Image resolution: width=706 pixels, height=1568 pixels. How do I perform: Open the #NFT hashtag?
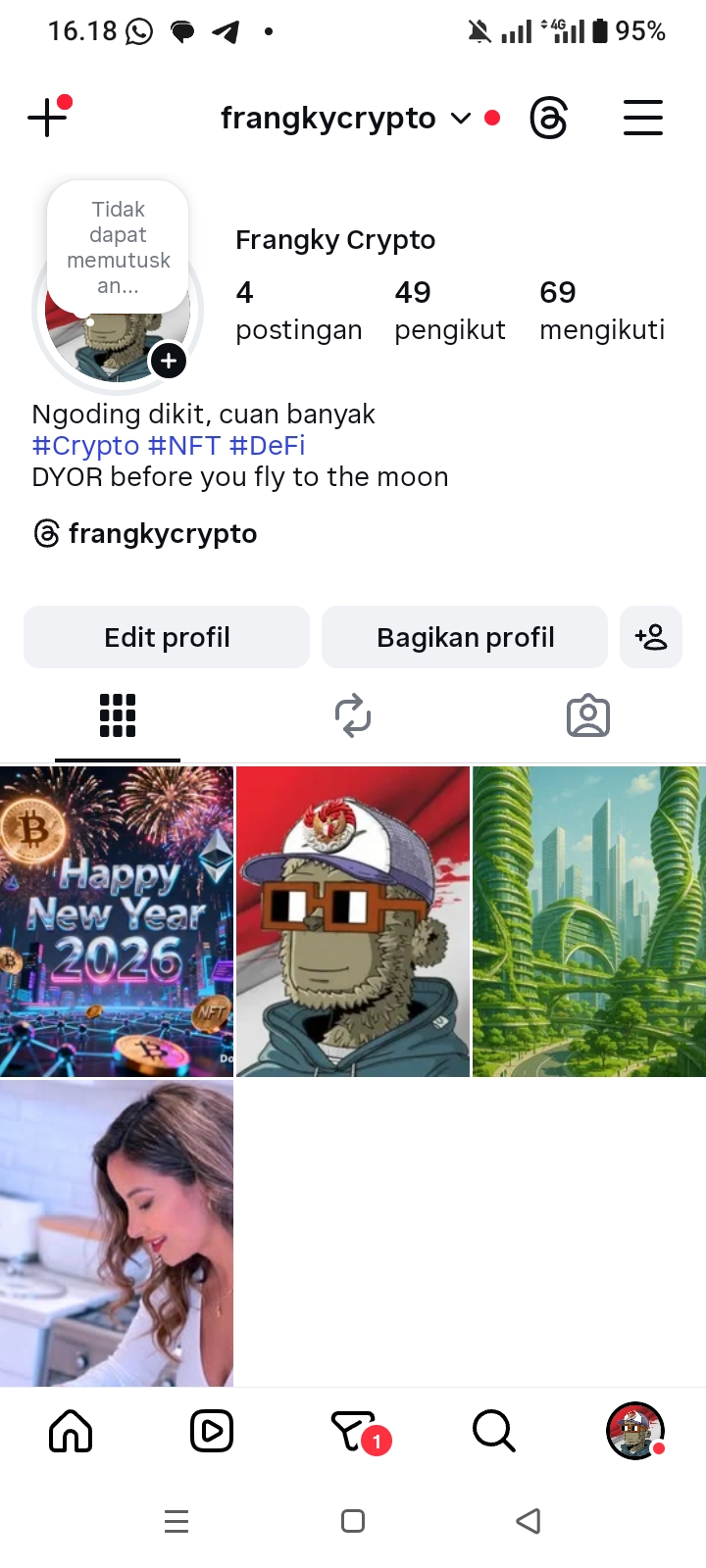click(x=184, y=446)
